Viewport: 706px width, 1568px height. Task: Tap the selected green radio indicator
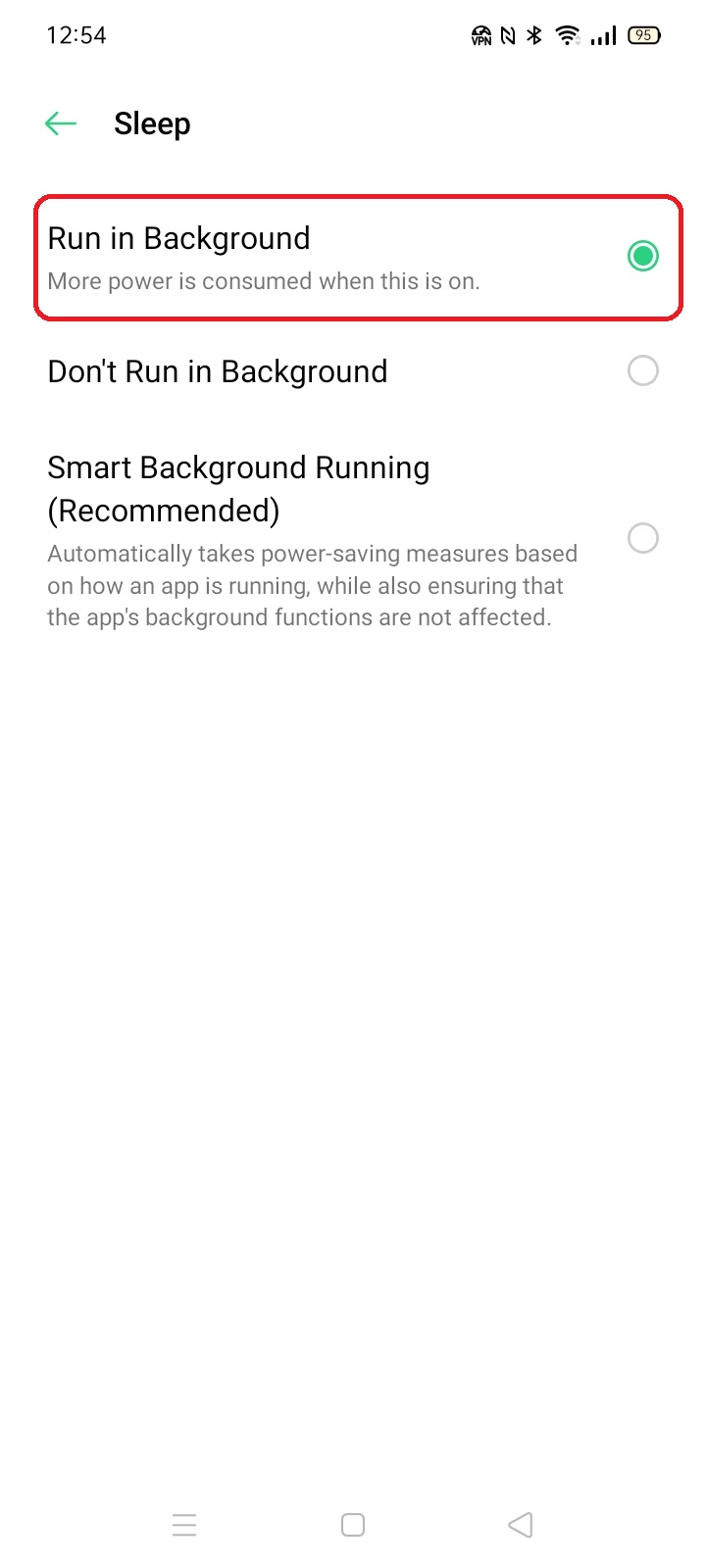pyautogui.click(x=642, y=257)
